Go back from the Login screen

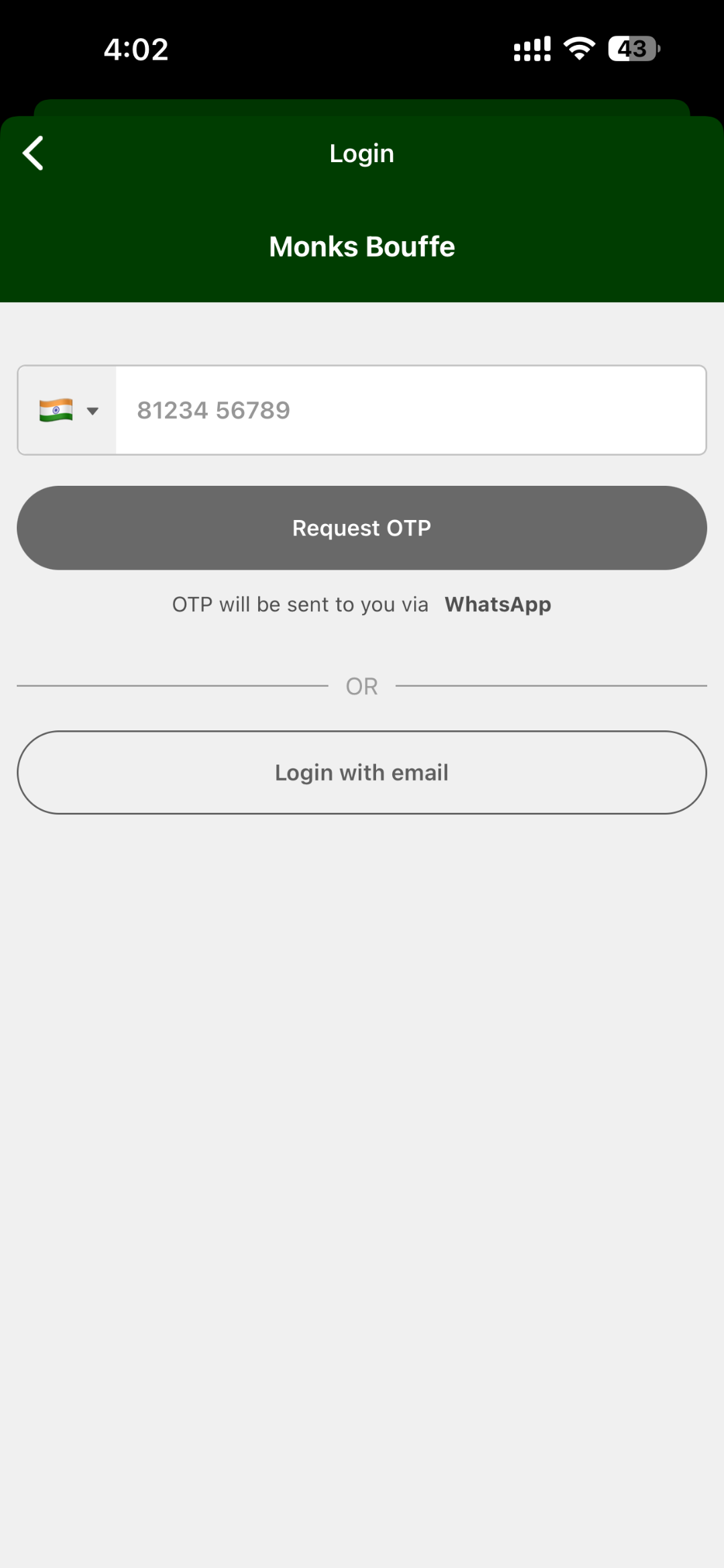pos(33,153)
